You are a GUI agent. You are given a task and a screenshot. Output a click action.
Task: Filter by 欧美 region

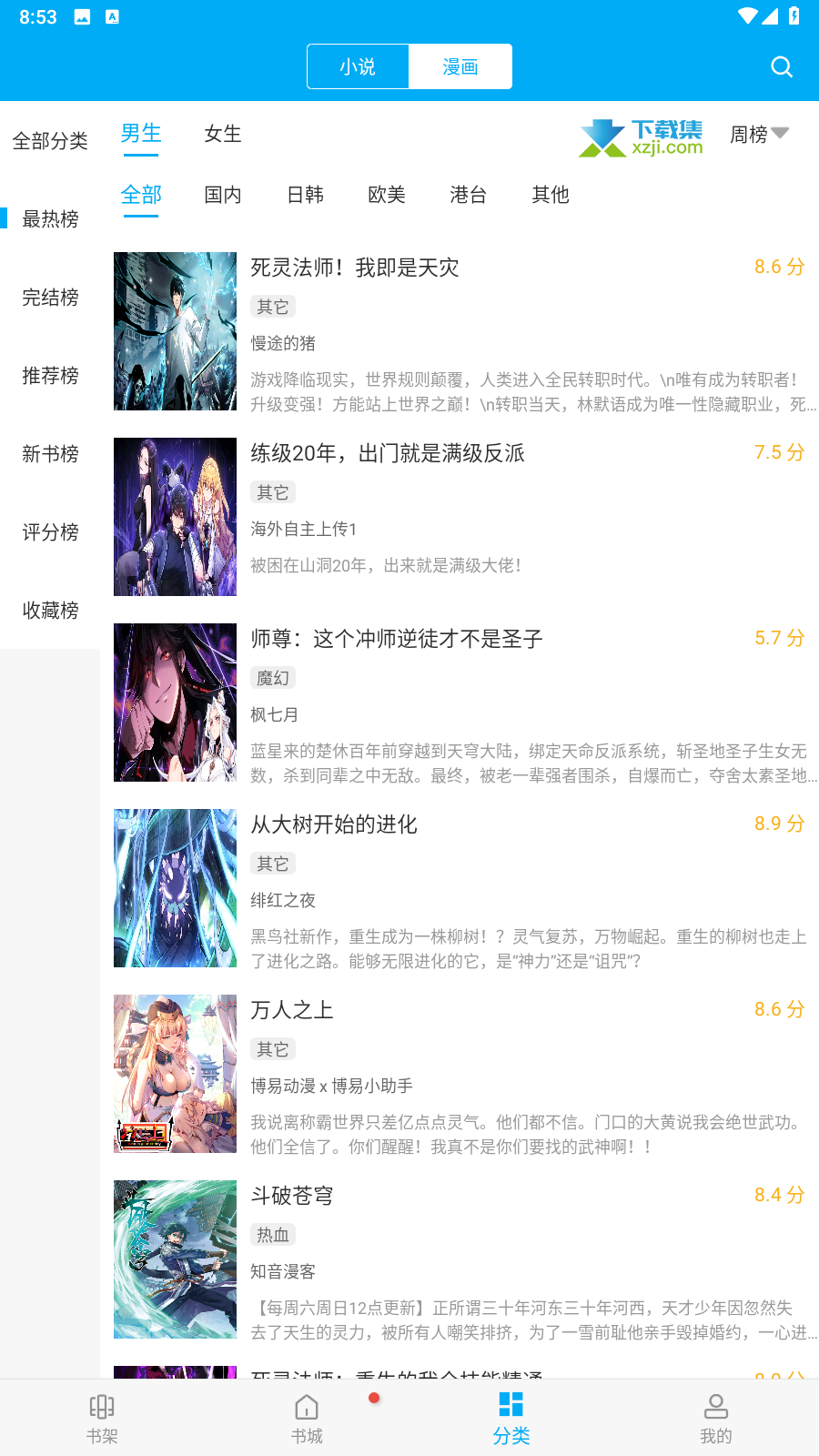(387, 195)
